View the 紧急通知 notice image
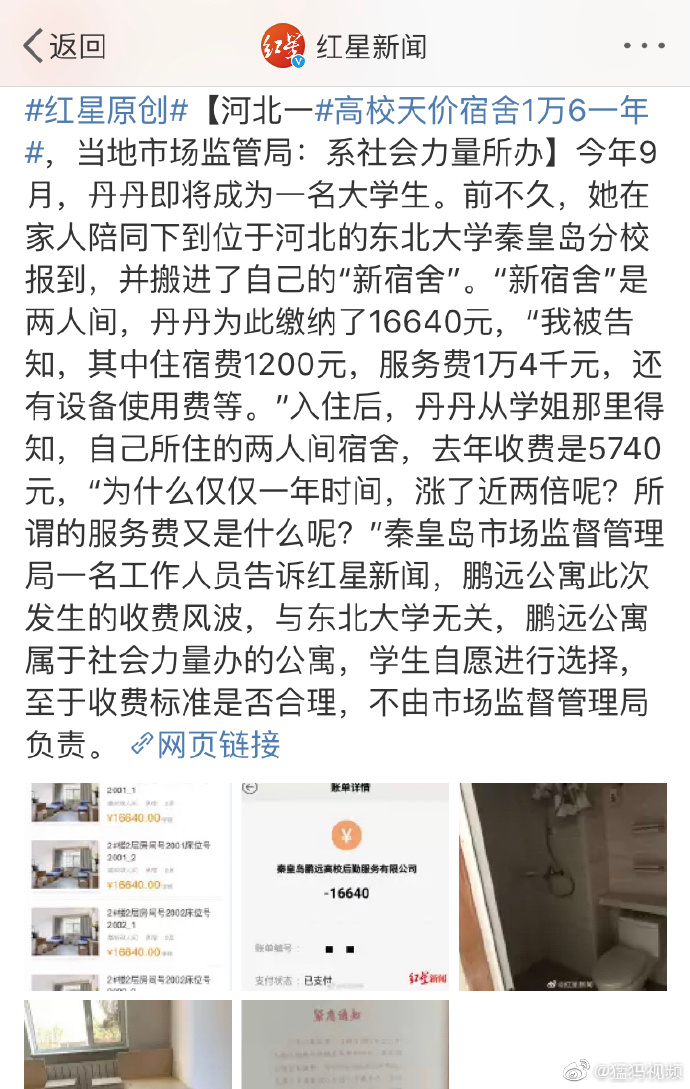This screenshot has width=690, height=1089. (x=344, y=1043)
